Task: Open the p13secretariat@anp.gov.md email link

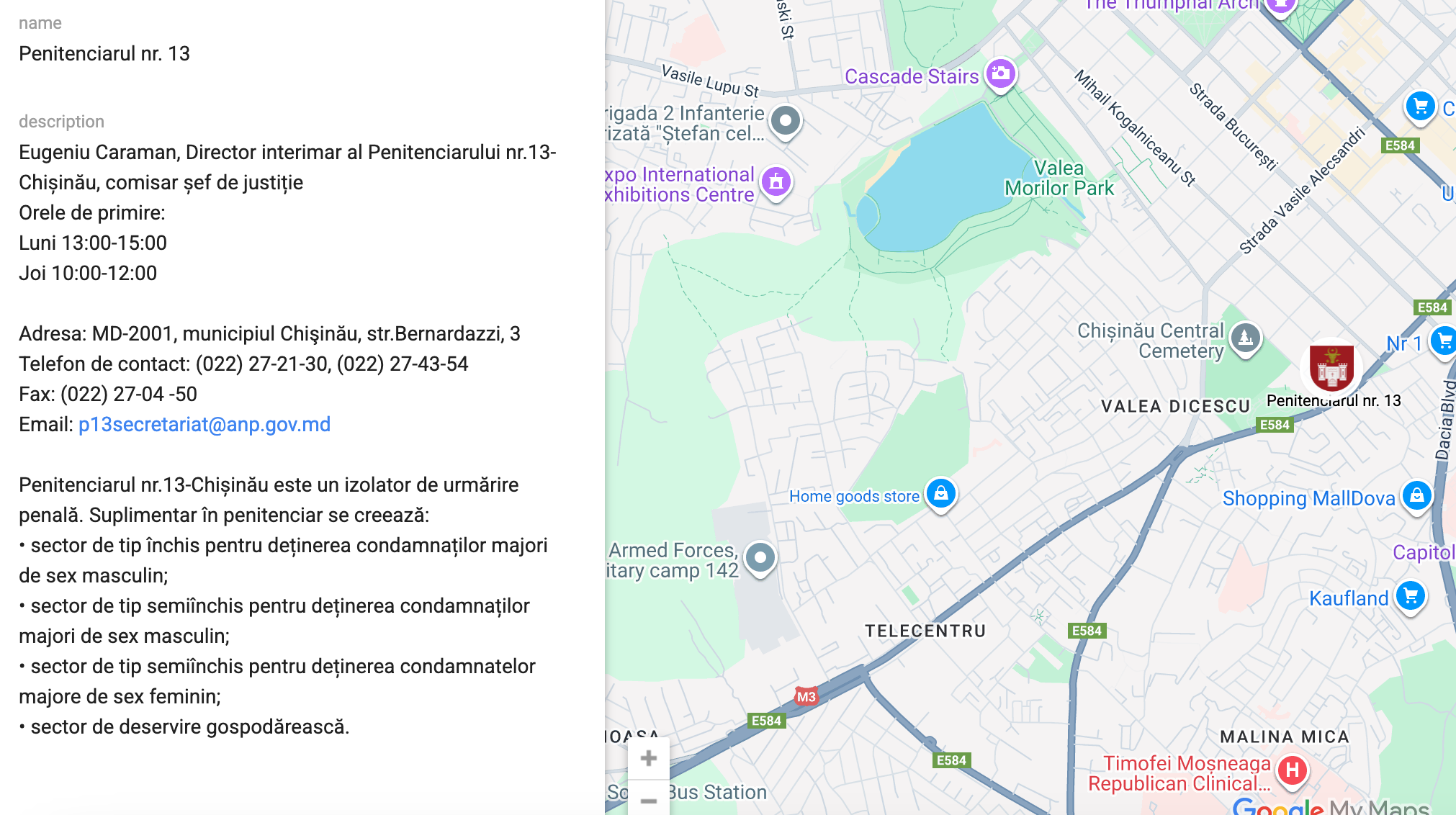Action: pos(204,425)
